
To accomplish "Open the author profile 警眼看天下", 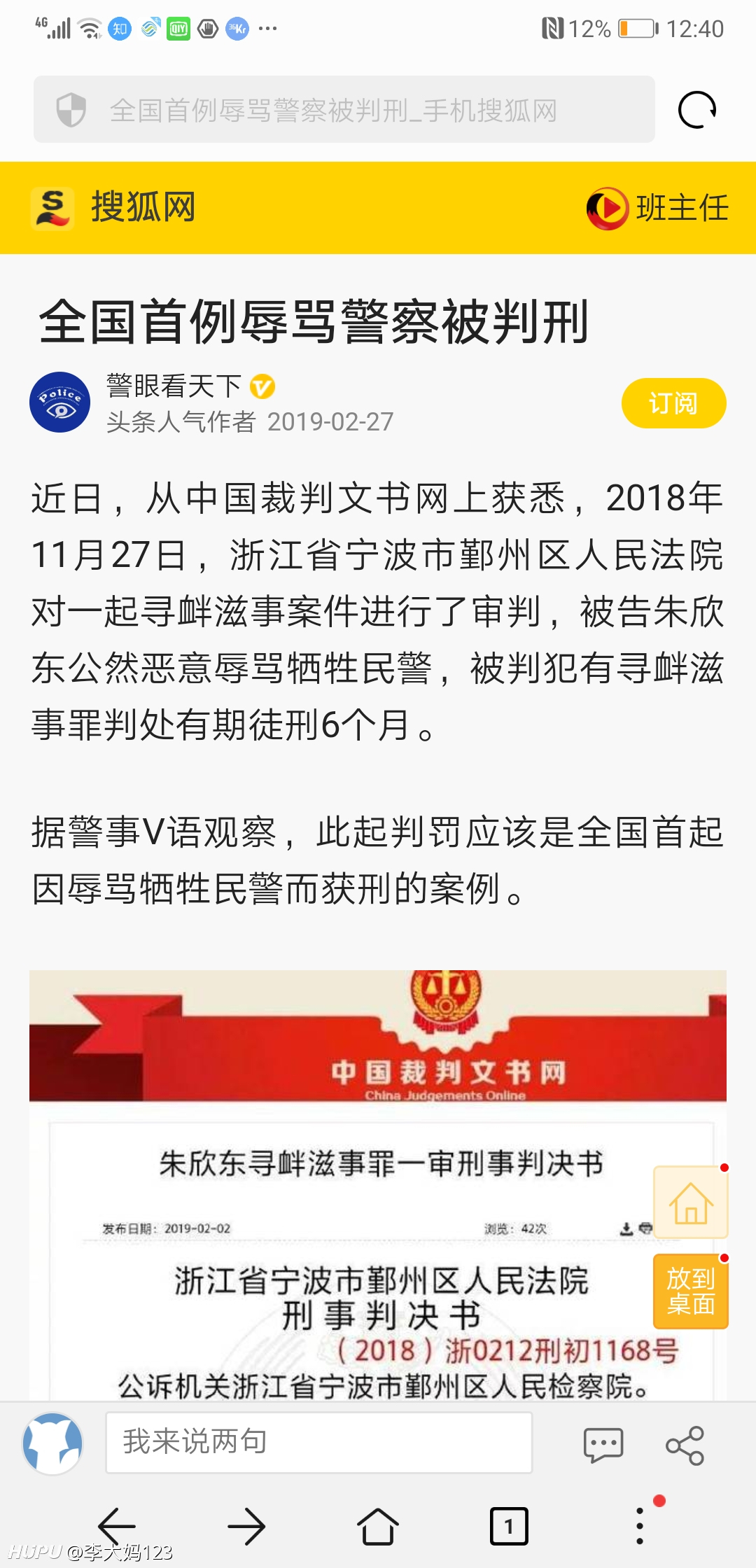I will click(x=175, y=386).
